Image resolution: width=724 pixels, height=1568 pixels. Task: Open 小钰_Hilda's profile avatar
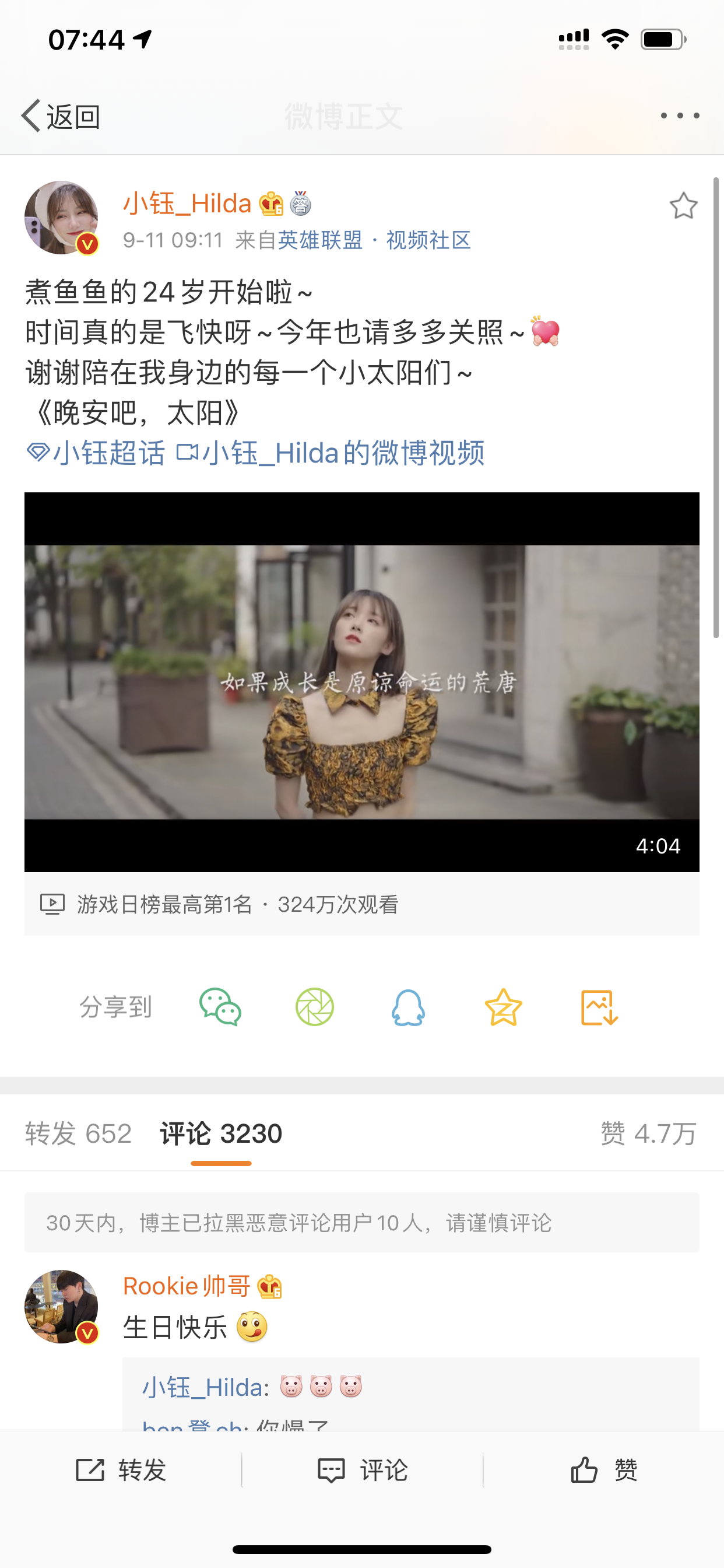click(61, 218)
